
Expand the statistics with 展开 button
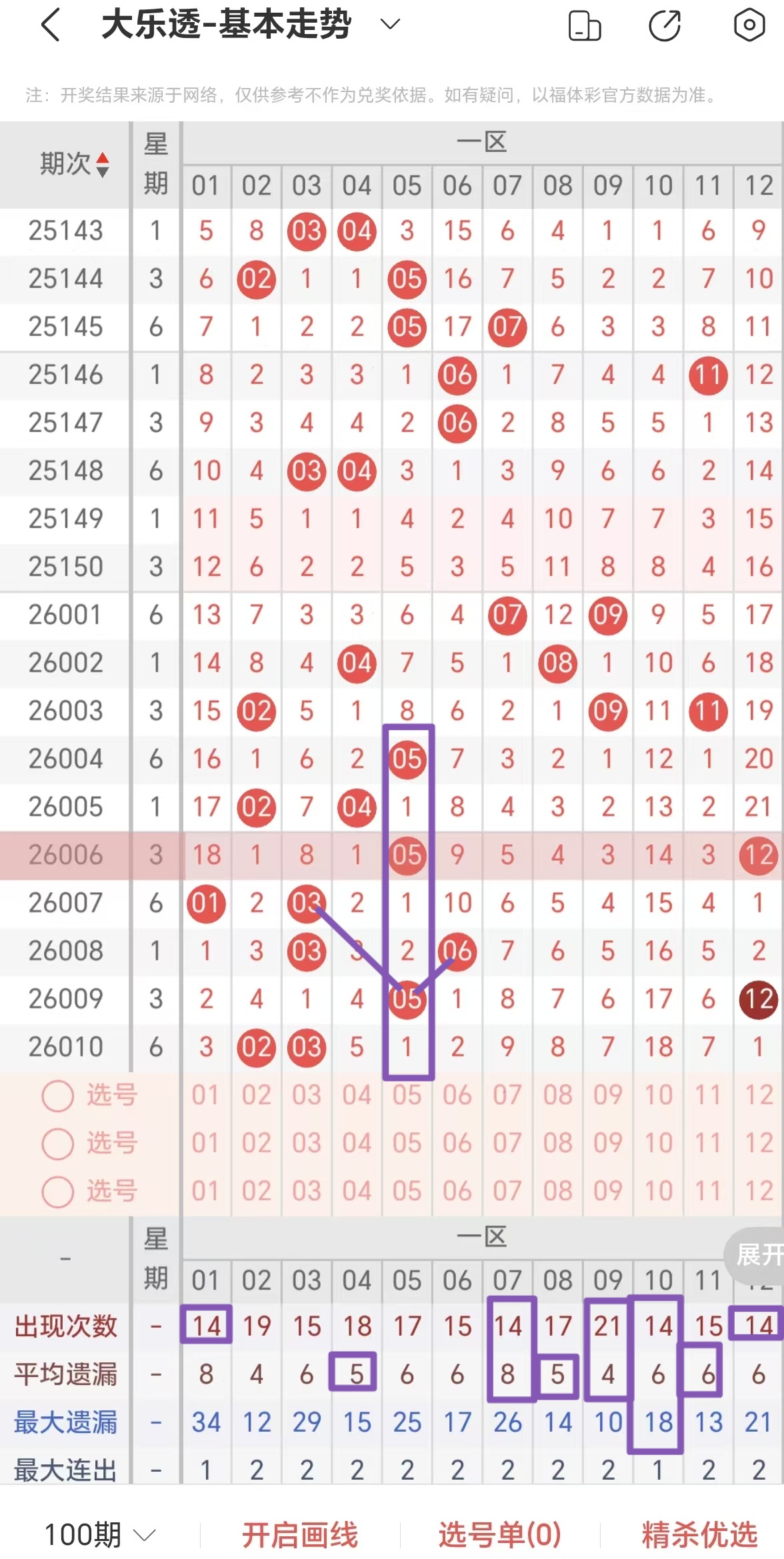(758, 1255)
